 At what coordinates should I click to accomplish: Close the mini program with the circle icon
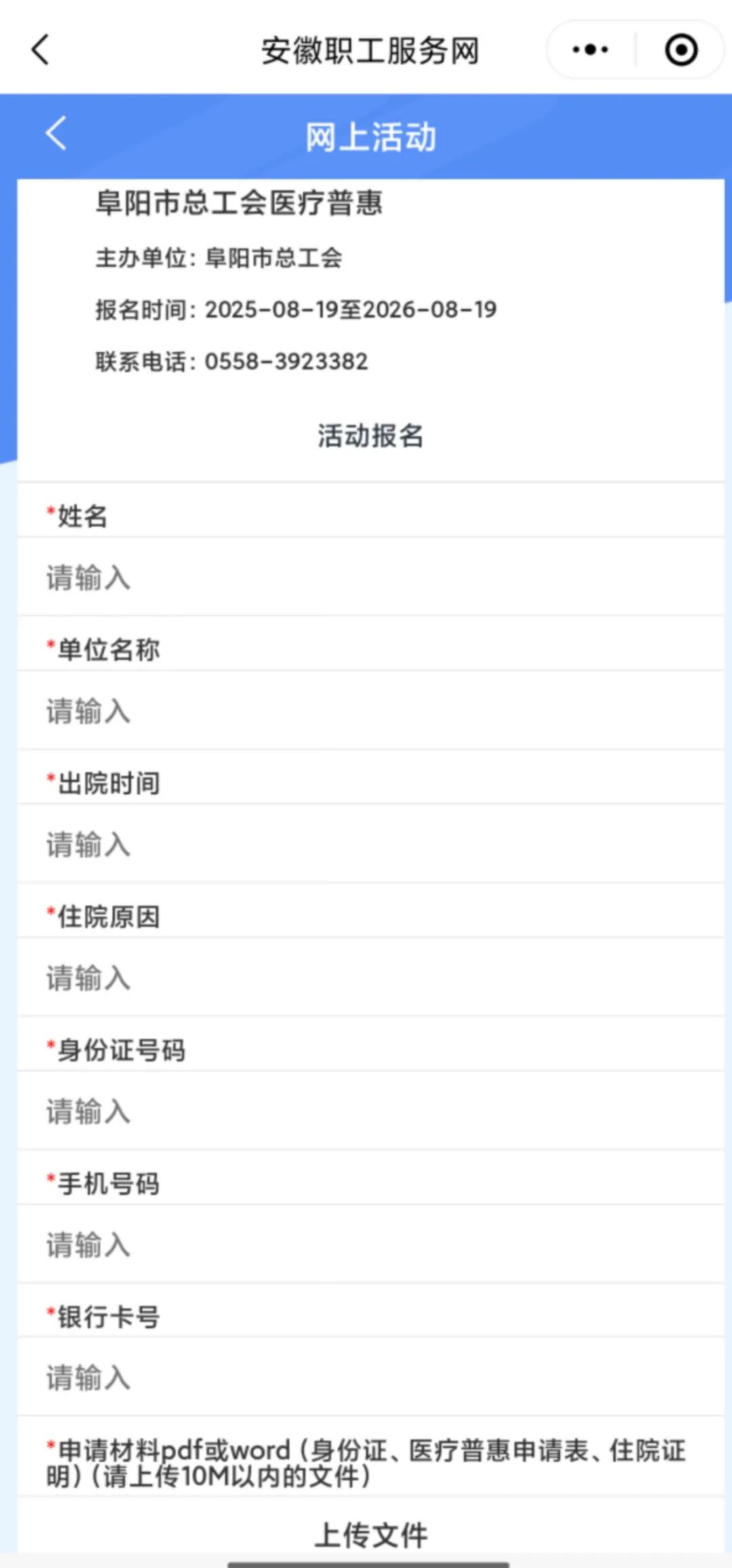click(681, 49)
